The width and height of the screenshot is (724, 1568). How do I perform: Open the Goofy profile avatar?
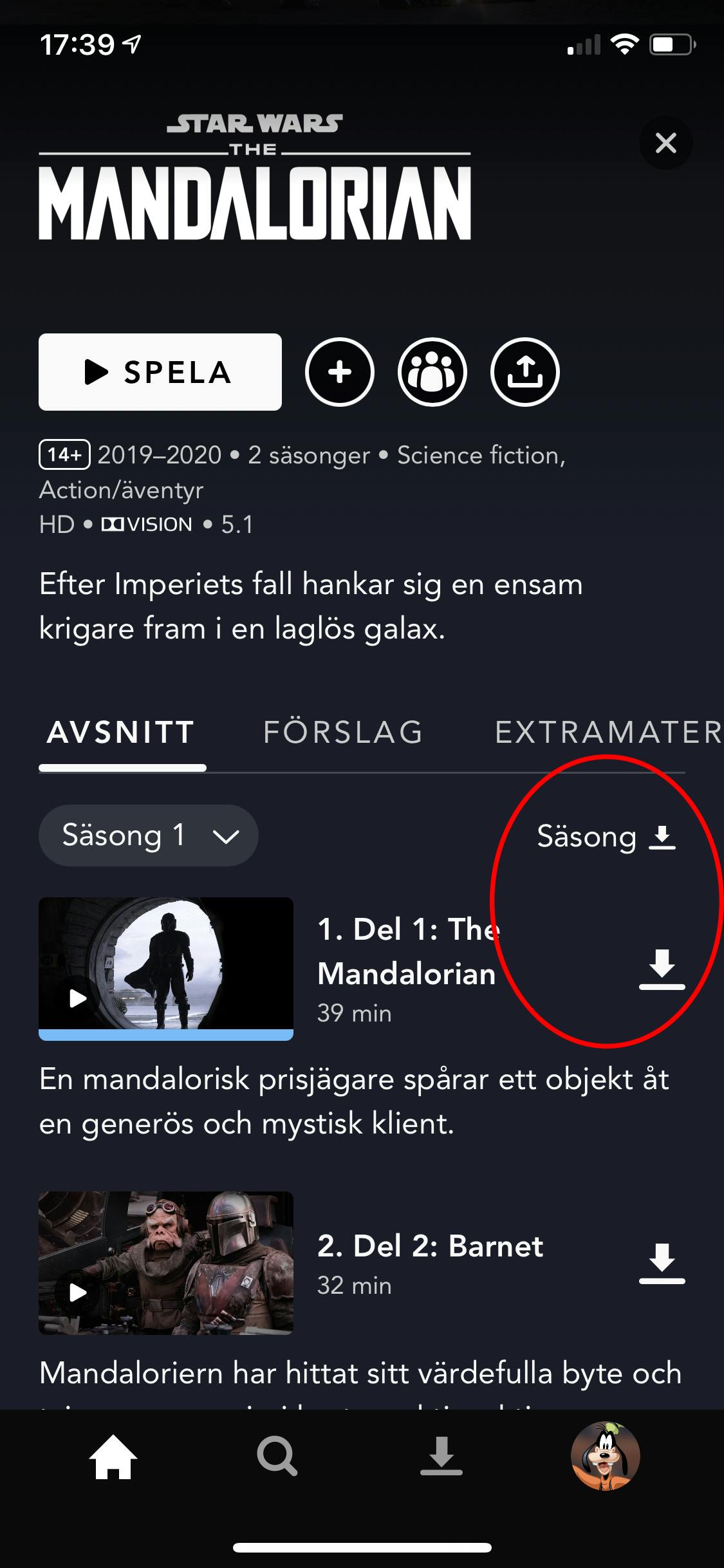[606, 1455]
